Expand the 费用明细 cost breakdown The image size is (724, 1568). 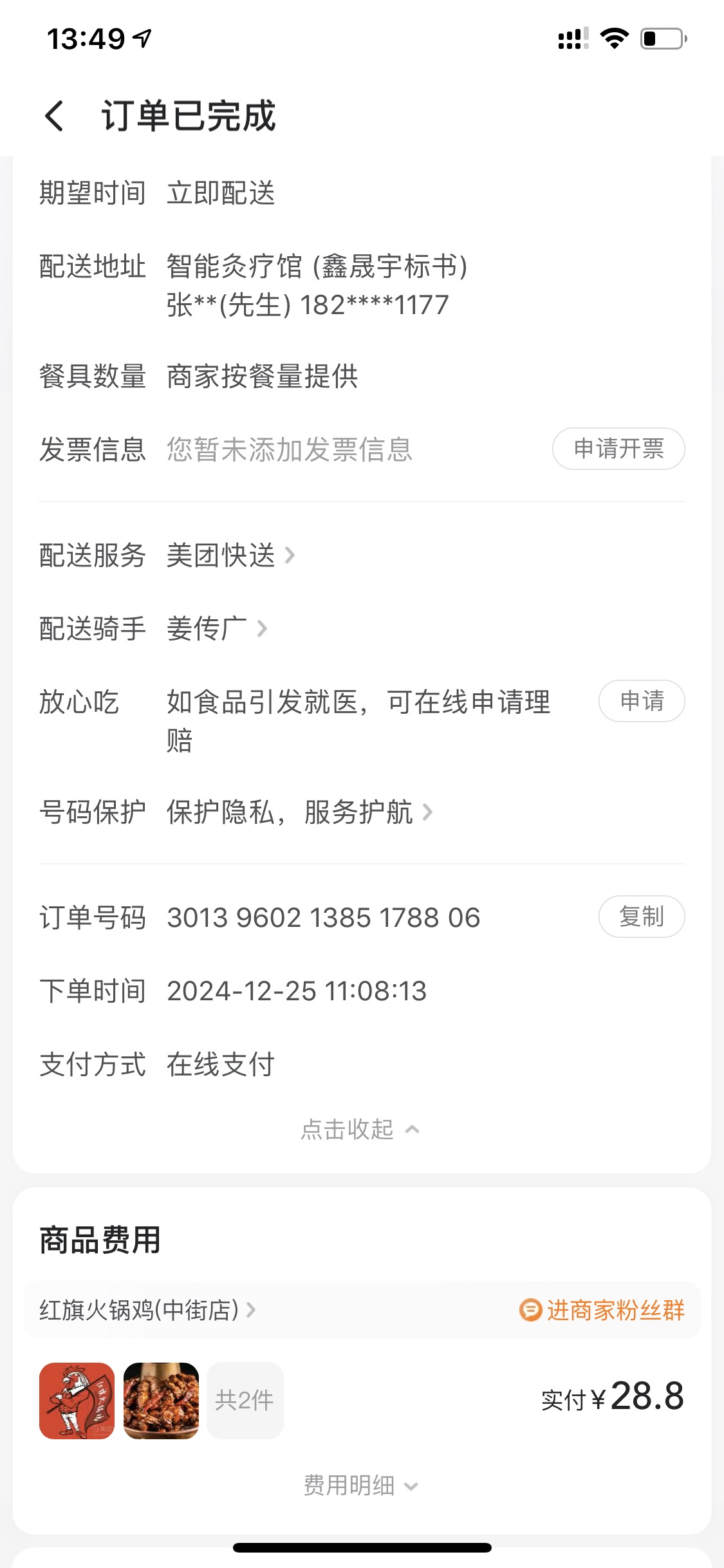(x=360, y=1486)
